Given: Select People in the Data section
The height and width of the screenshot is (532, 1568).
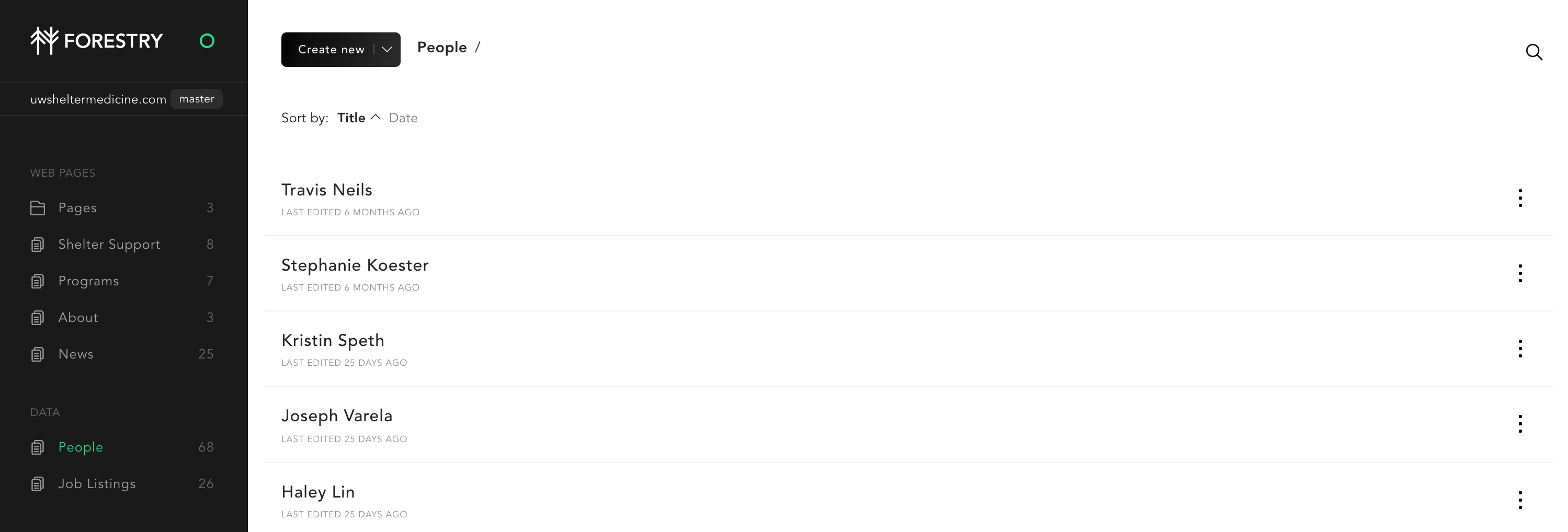Looking at the screenshot, I should tap(81, 447).
